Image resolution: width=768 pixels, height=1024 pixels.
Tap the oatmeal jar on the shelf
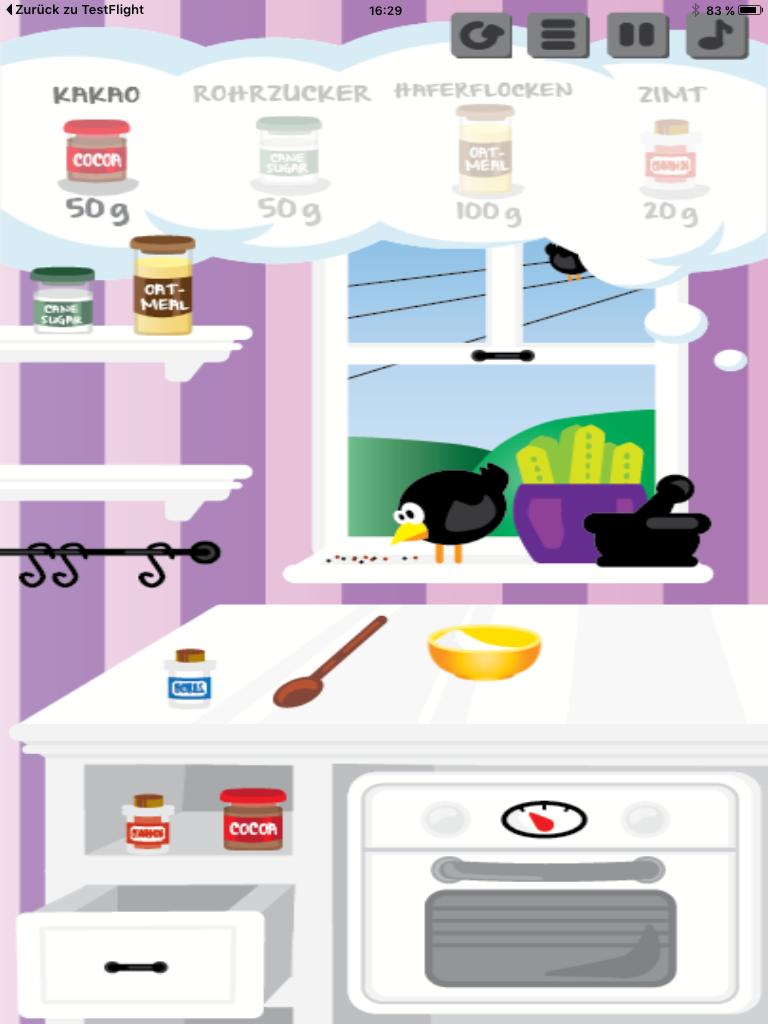162,286
